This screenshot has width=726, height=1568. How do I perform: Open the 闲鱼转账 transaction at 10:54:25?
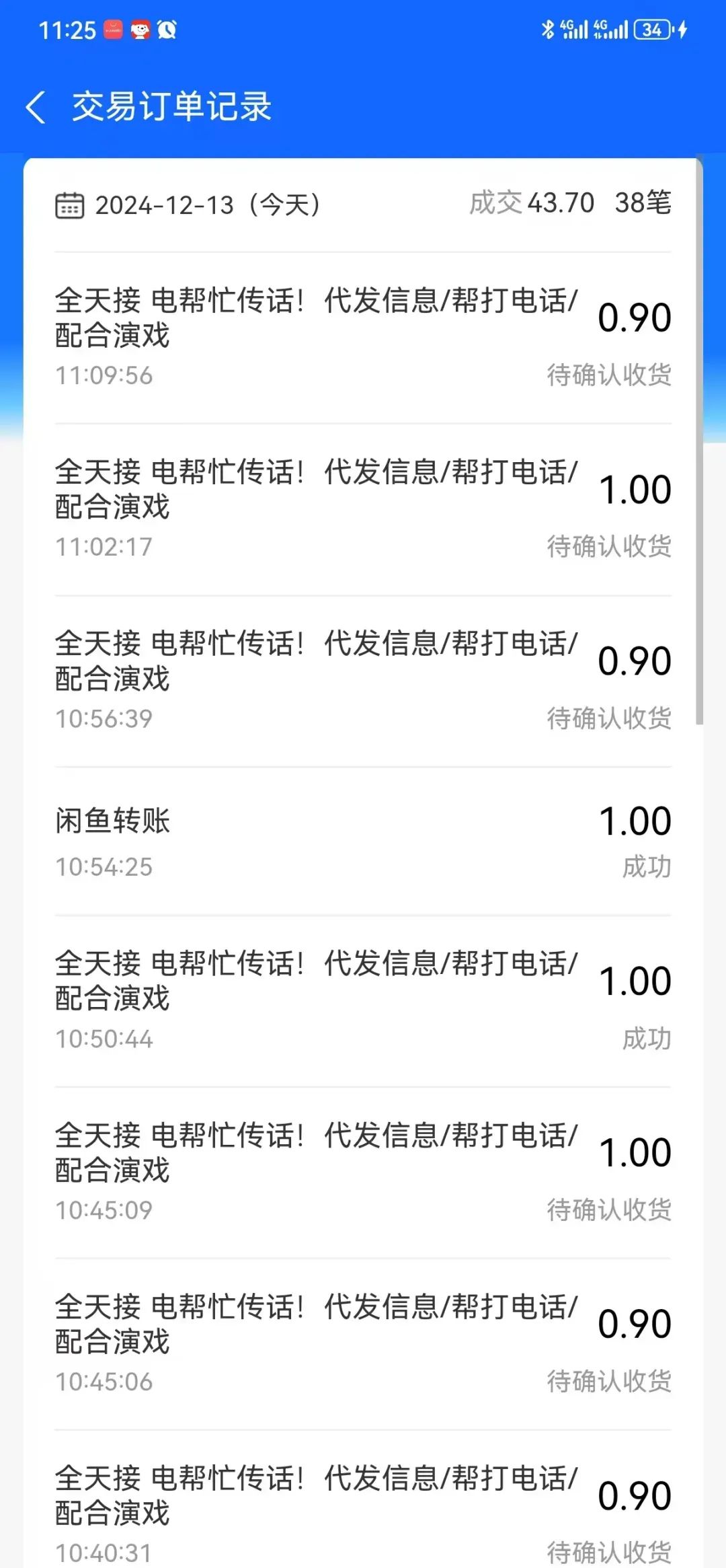363,842
